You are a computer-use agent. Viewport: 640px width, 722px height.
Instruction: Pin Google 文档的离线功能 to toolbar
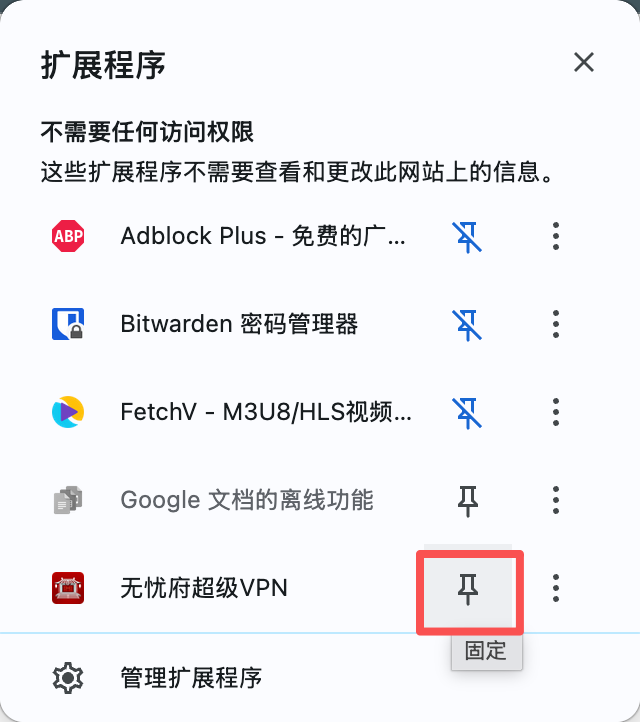click(467, 499)
